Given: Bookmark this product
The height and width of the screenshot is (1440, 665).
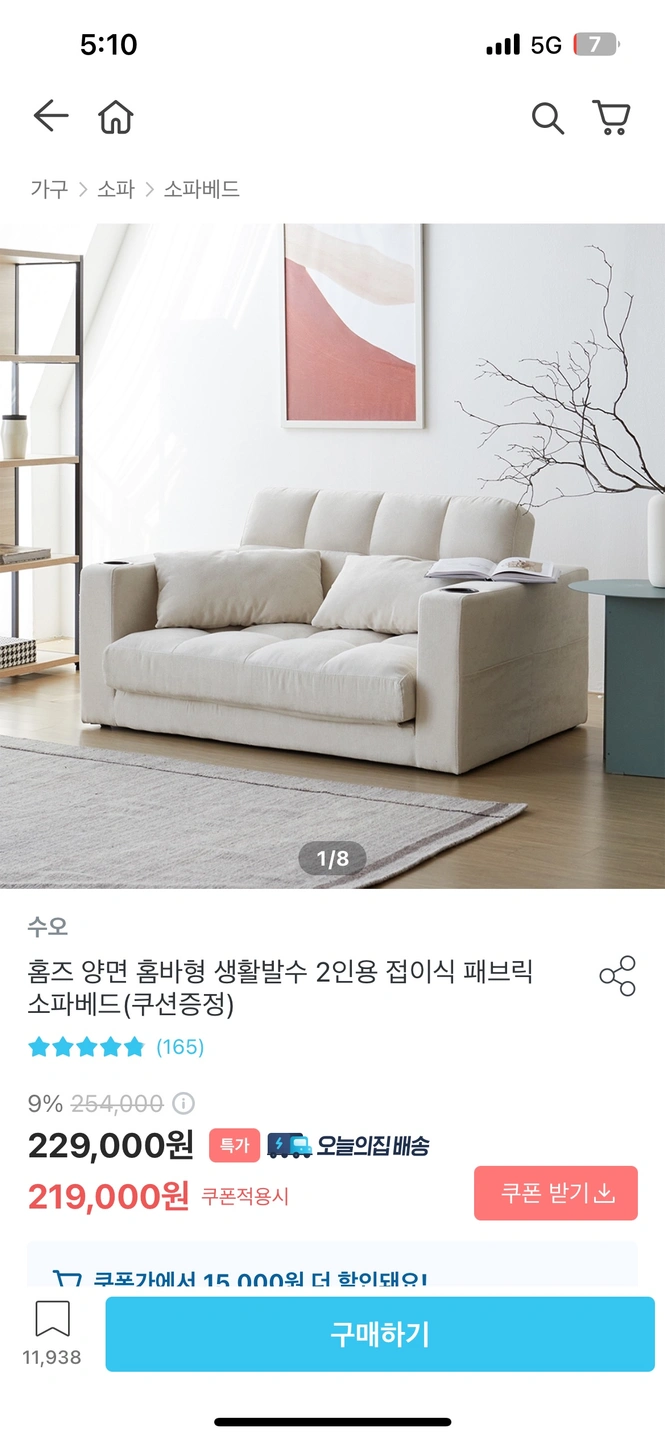Looking at the screenshot, I should pyautogui.click(x=52, y=1320).
